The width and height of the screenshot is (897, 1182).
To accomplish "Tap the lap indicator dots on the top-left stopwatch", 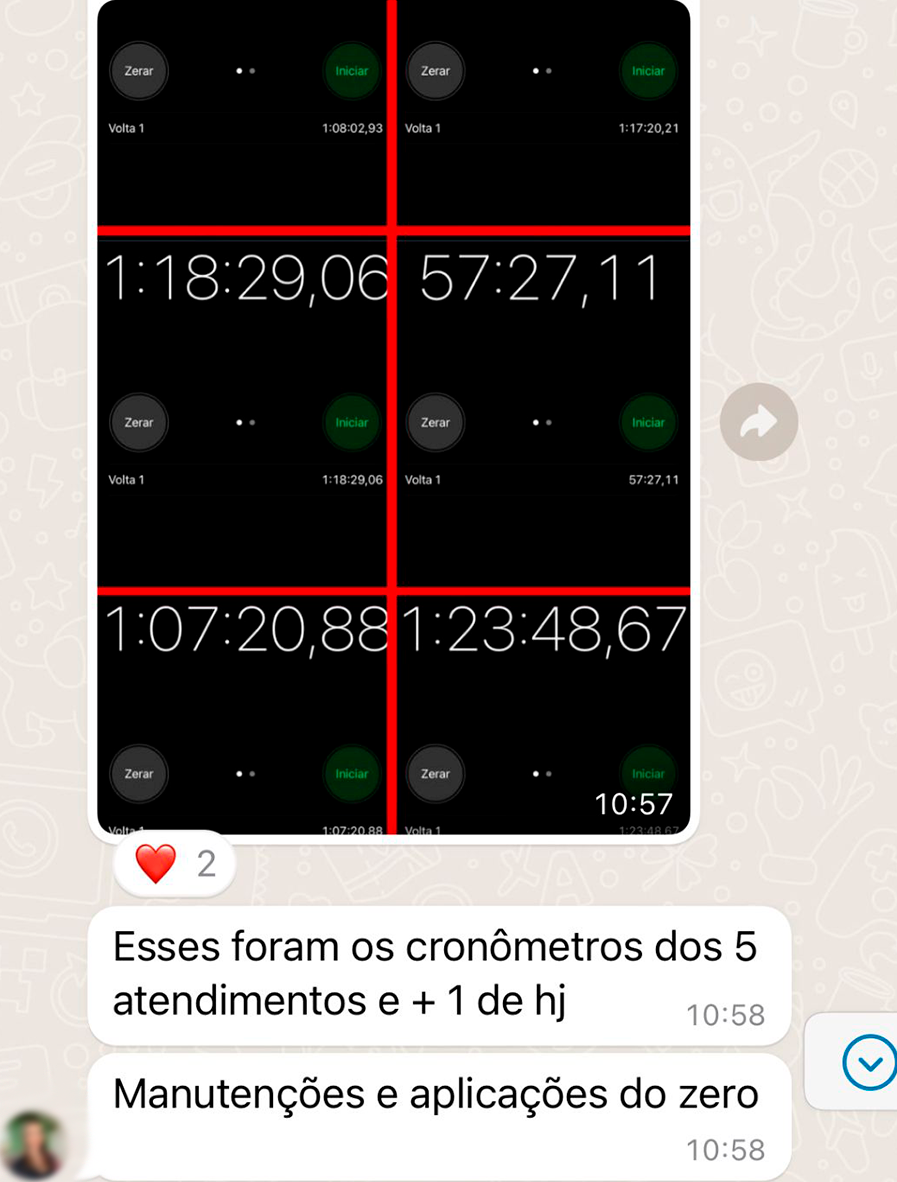I will pos(244,70).
